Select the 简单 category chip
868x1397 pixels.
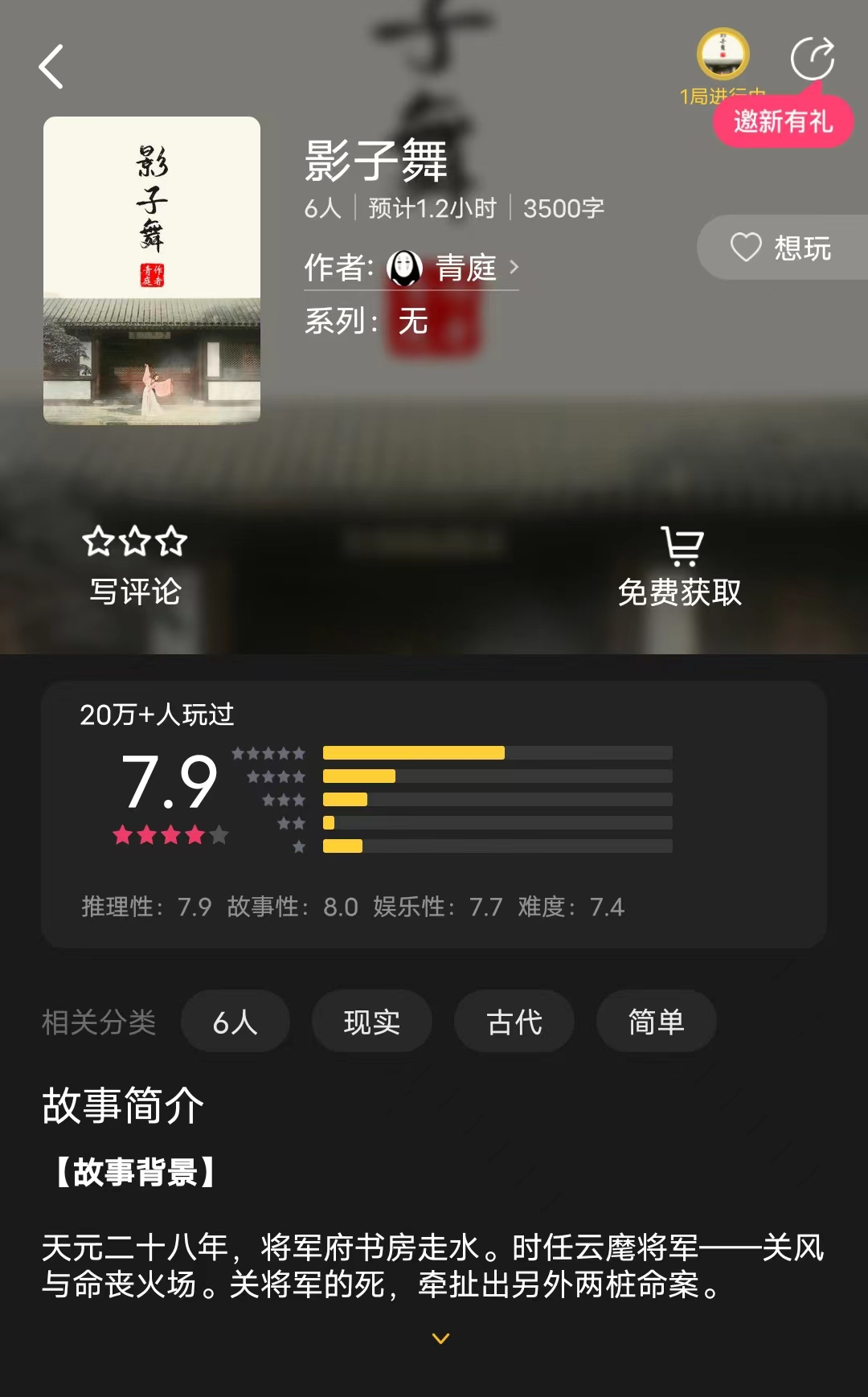tap(656, 1022)
